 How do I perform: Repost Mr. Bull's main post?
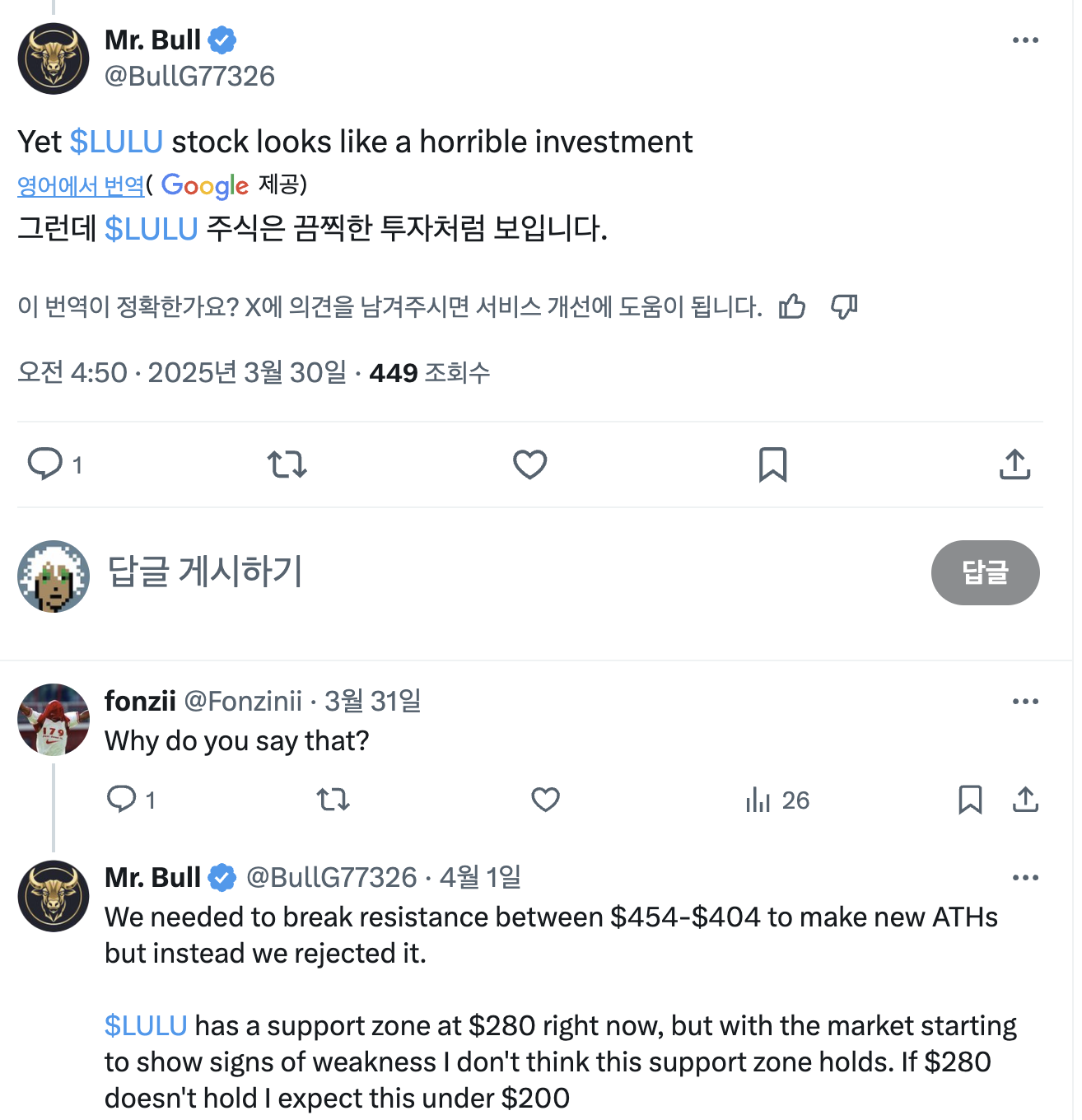click(x=287, y=464)
